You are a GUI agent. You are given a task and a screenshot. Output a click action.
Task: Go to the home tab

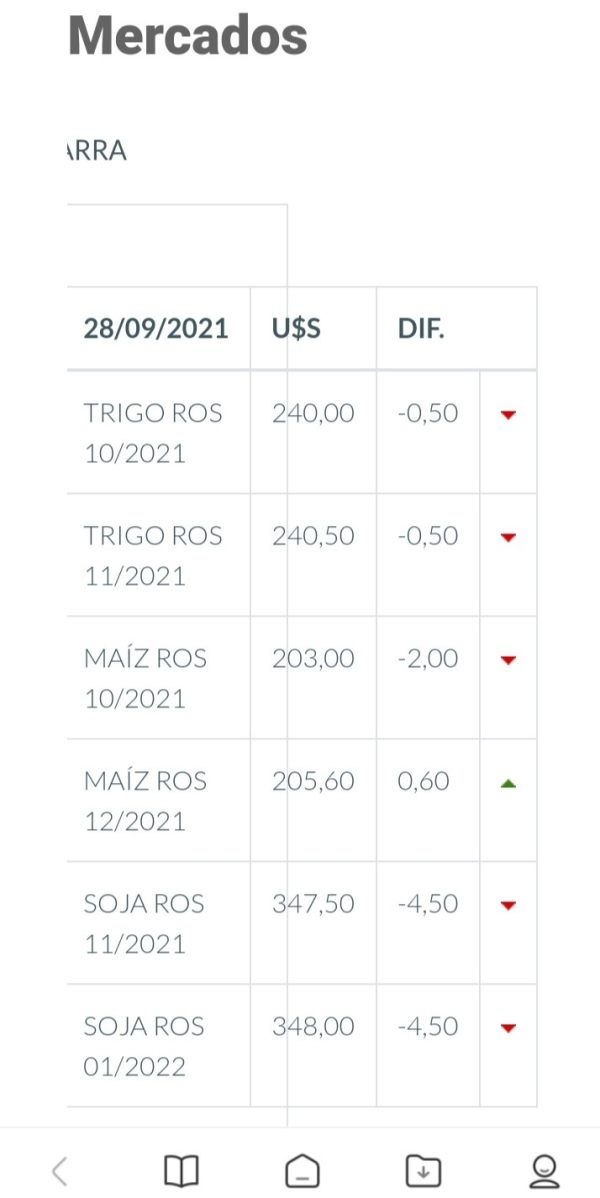tap(302, 1170)
